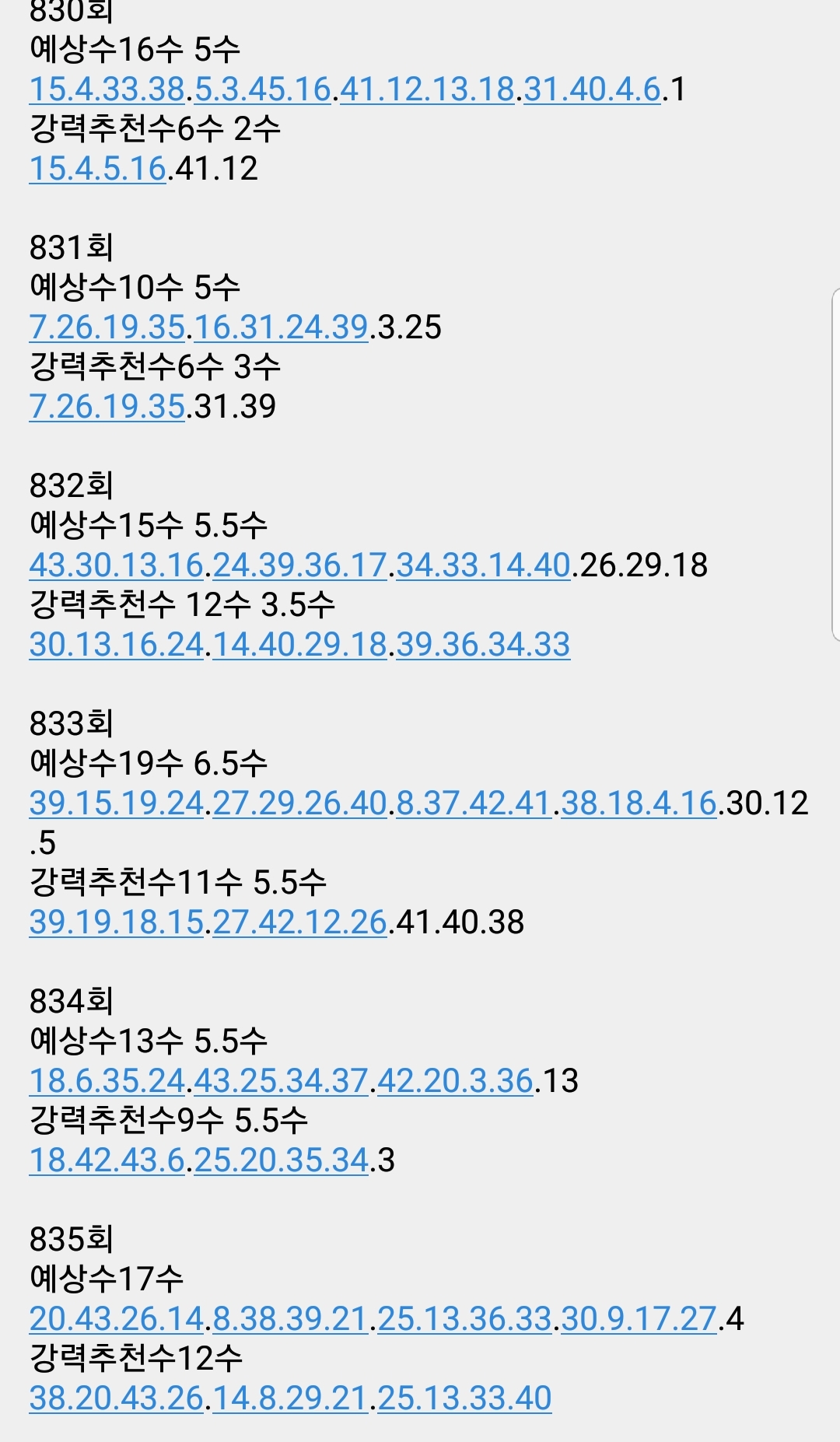Tap the linked number 5.3.45.16
The height and width of the screenshot is (1442, 840).
pyautogui.click(x=263, y=89)
